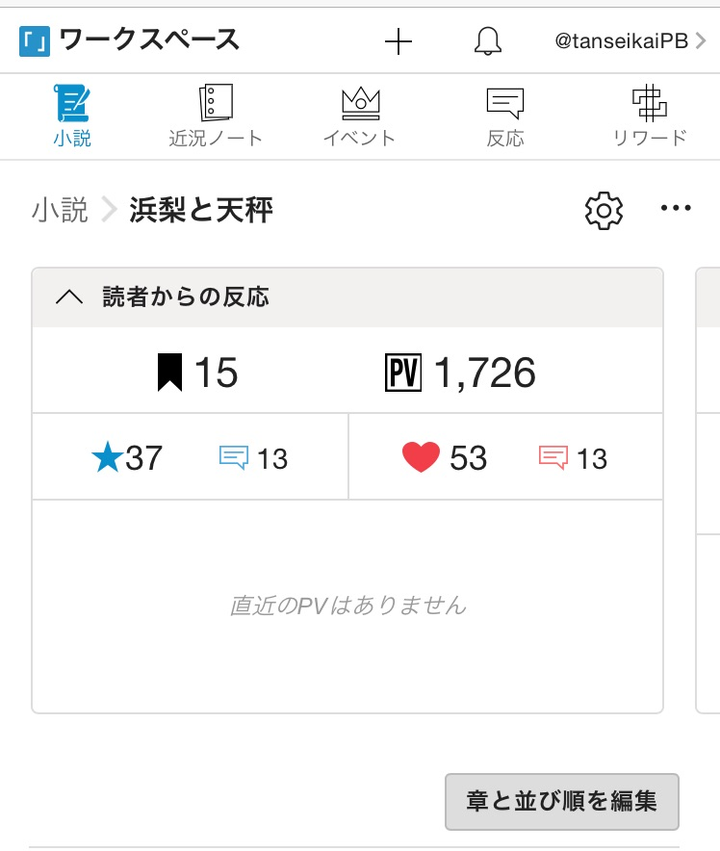This screenshot has width=720, height=851.
Task: Collapse the 読者からの反応 section
Action: click(x=69, y=297)
